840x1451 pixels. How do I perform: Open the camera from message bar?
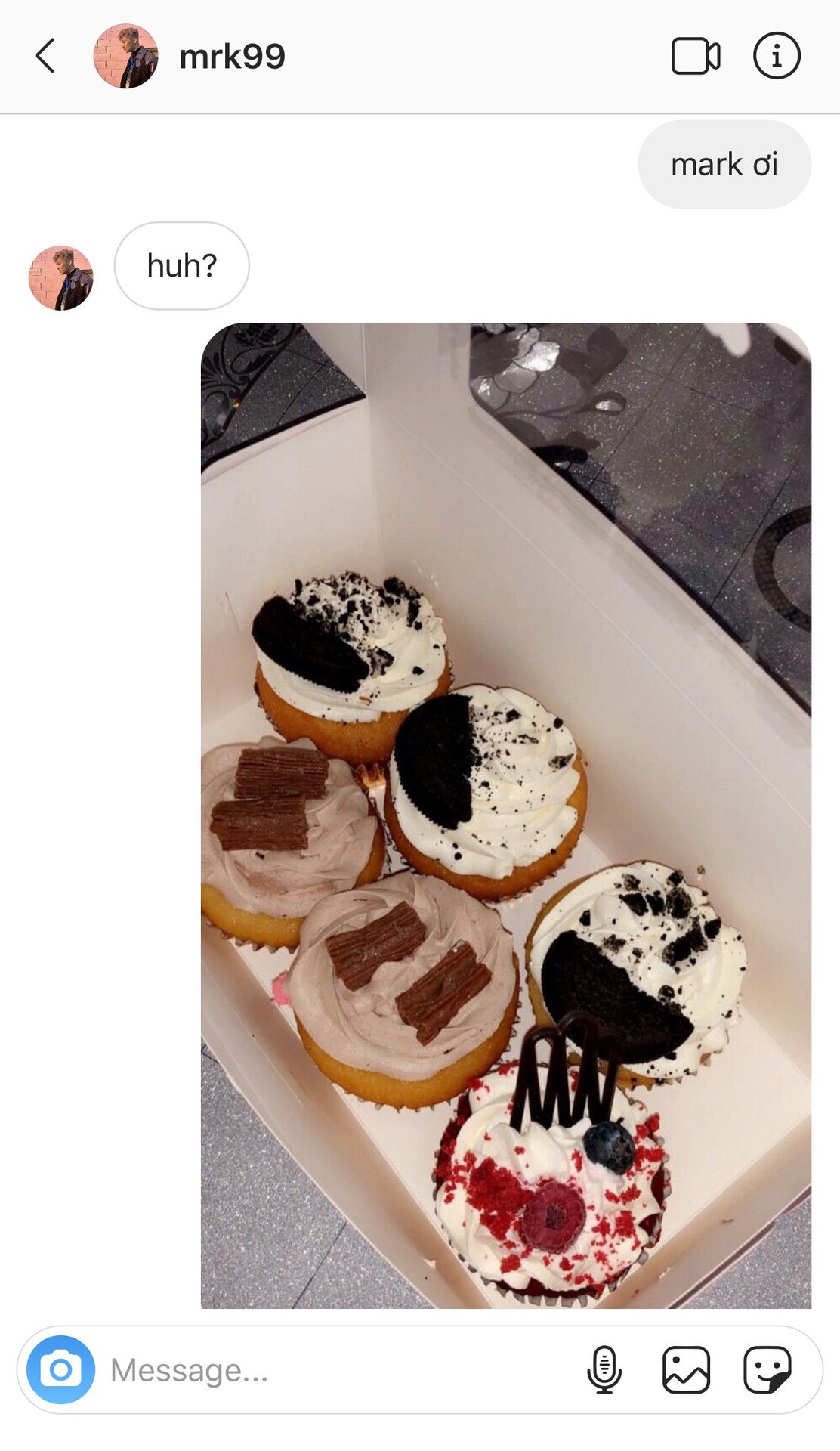click(60, 1369)
